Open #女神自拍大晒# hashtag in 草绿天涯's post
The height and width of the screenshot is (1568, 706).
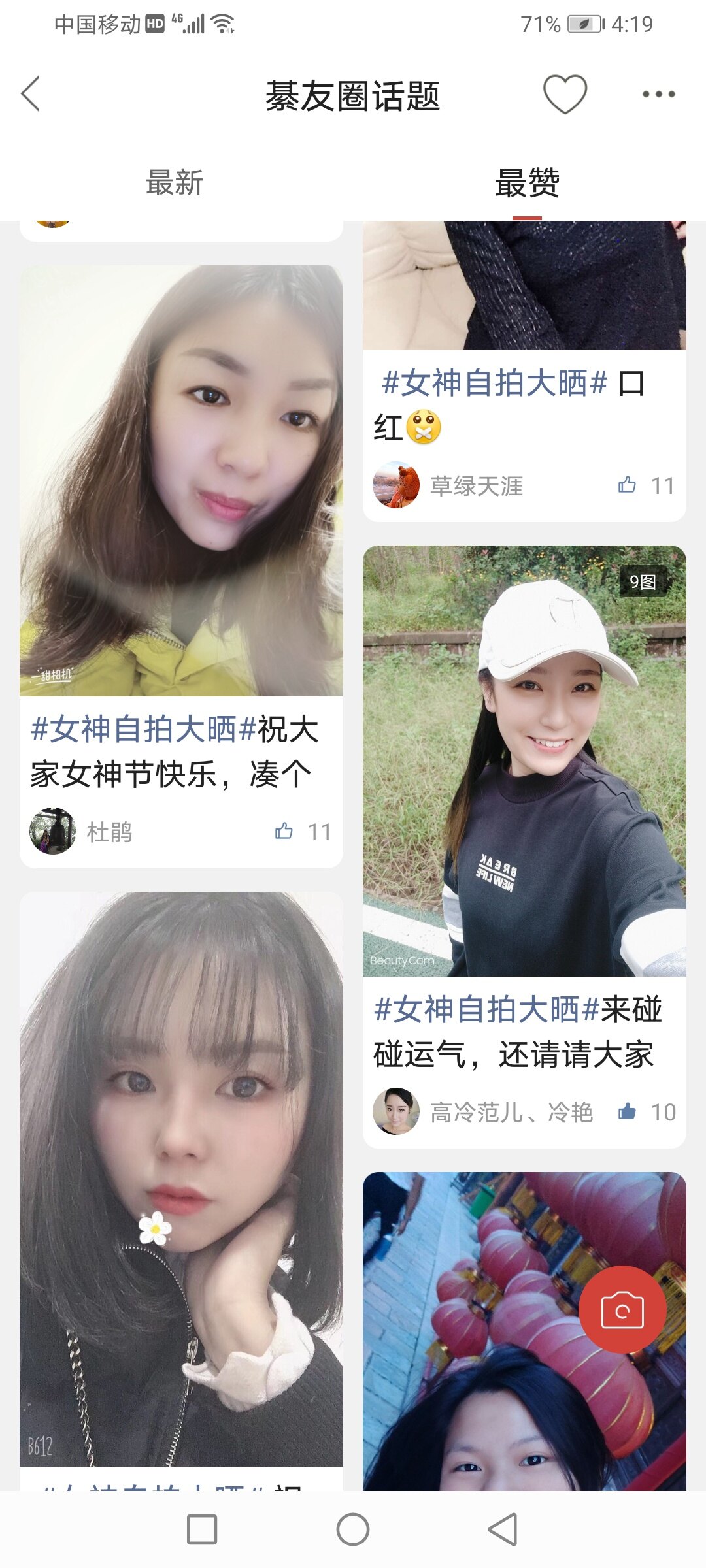pos(495,383)
